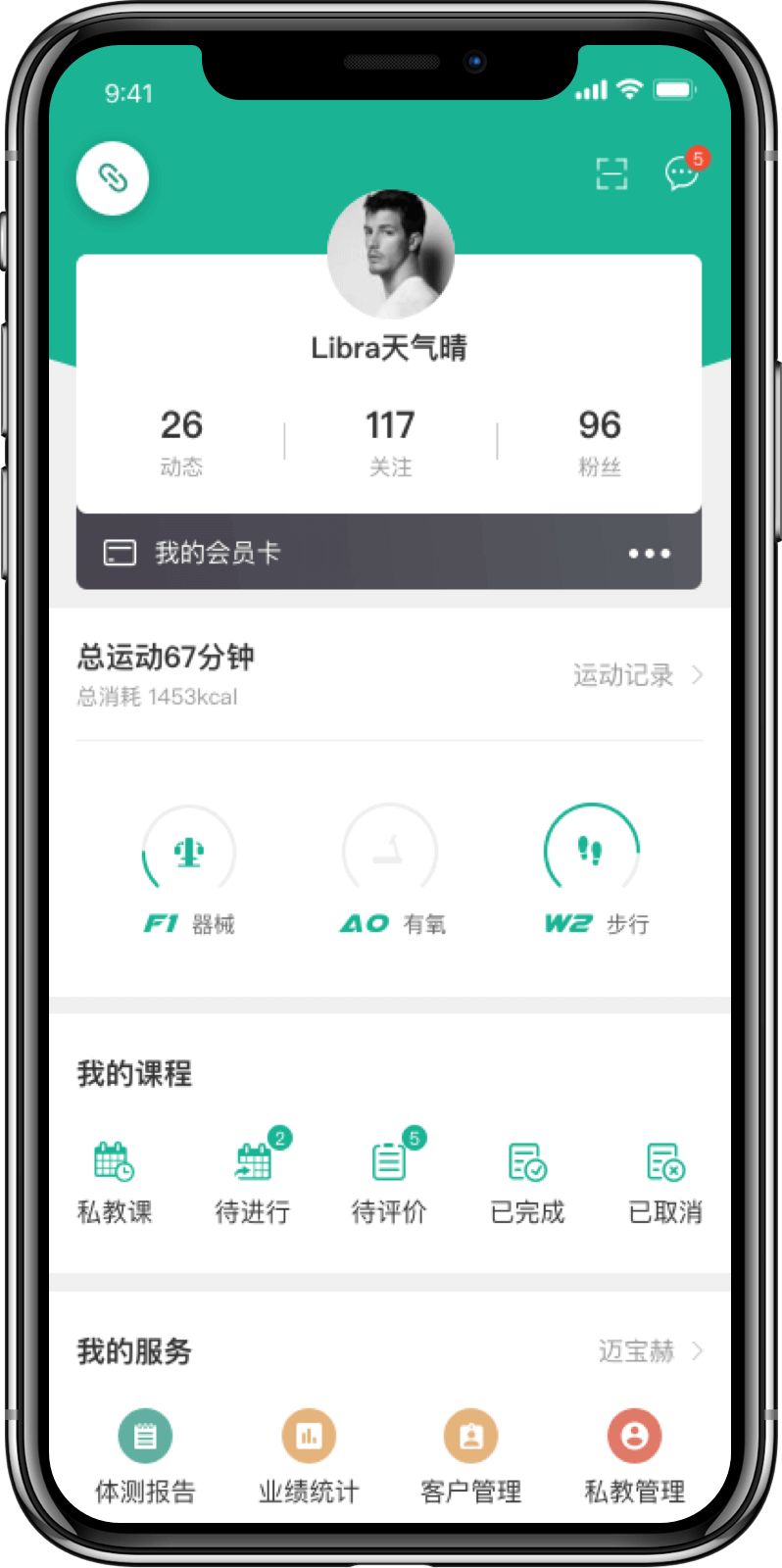Tap the green link icon button
This screenshot has height=1568, width=782.
(113, 178)
